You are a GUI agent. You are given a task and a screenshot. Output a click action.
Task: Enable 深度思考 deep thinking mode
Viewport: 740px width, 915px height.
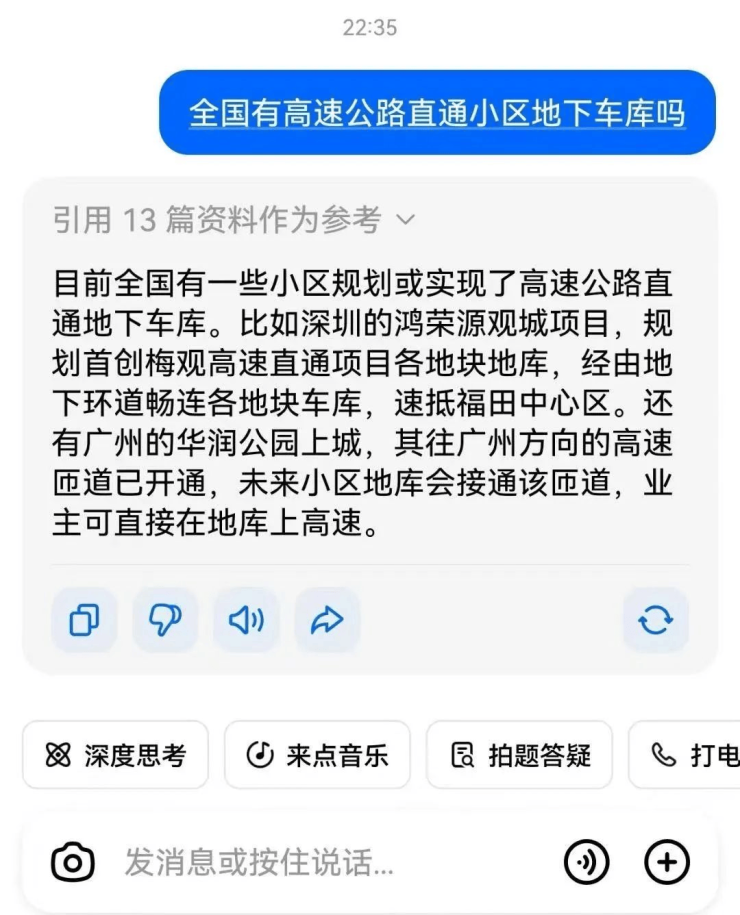pos(115,755)
